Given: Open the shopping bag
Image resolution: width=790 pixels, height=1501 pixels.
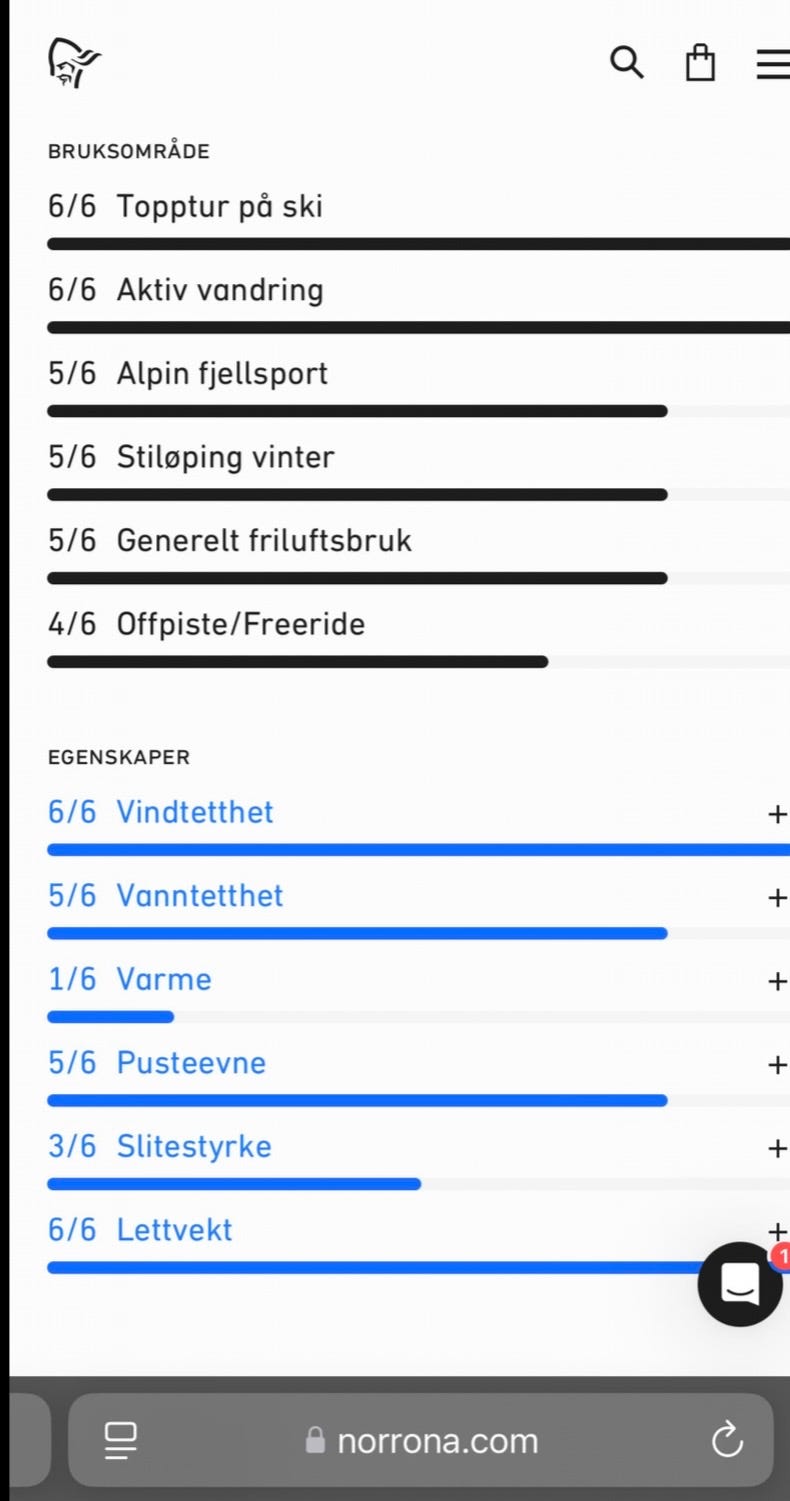Looking at the screenshot, I should pos(700,62).
